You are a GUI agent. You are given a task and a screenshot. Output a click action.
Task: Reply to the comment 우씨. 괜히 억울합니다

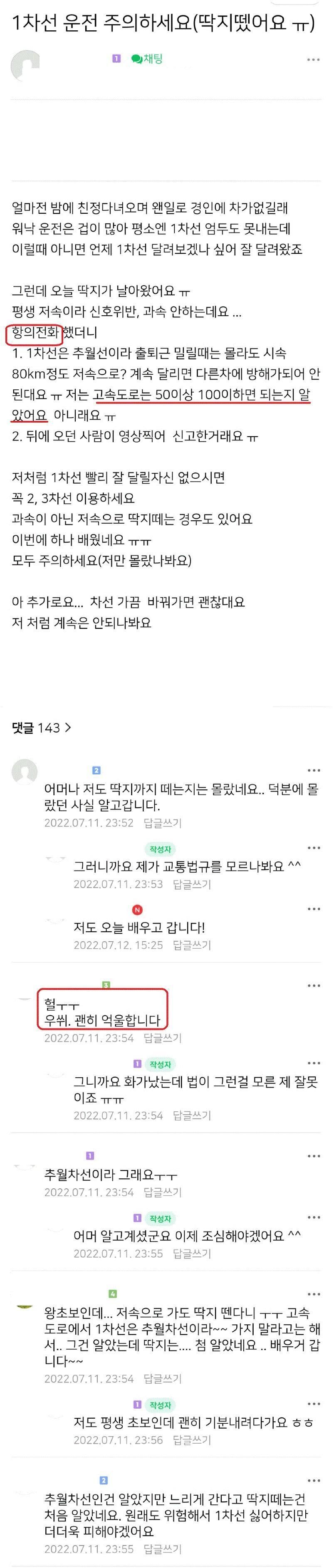tap(163, 1038)
